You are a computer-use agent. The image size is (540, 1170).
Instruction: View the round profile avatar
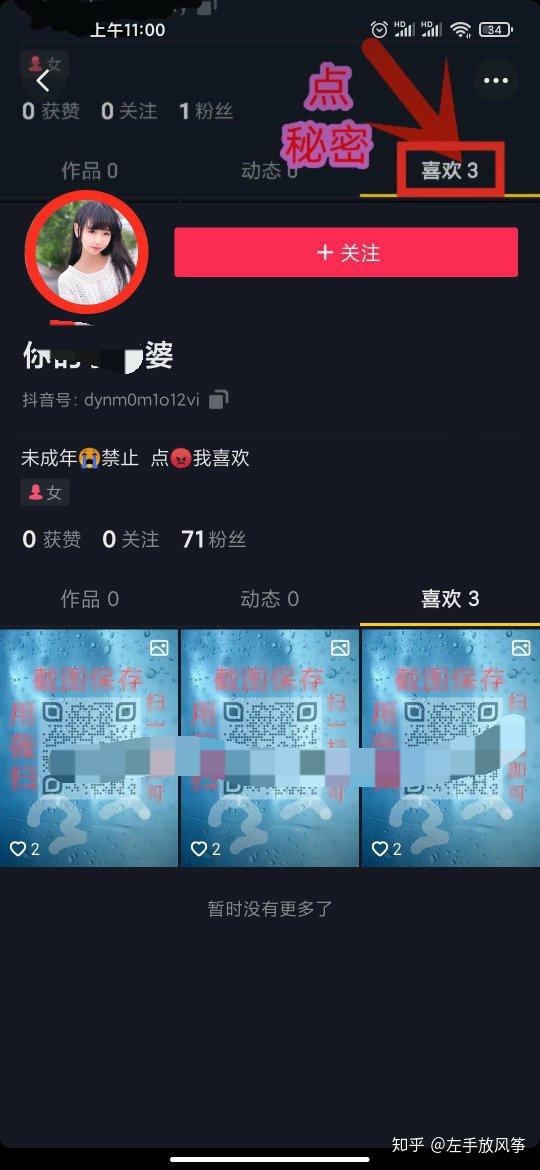(x=86, y=251)
